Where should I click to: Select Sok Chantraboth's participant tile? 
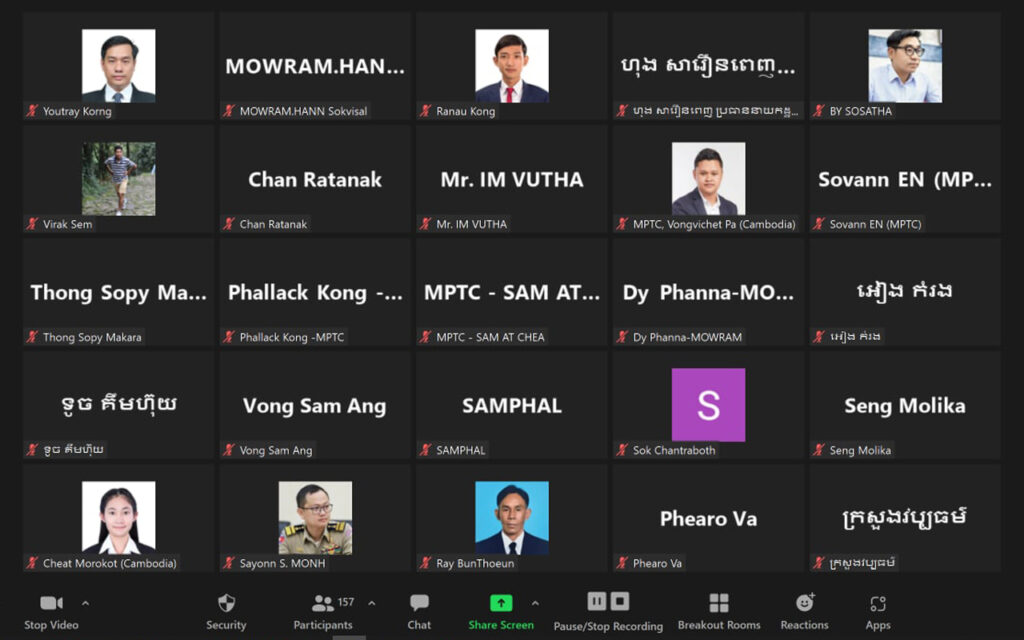[x=708, y=404]
